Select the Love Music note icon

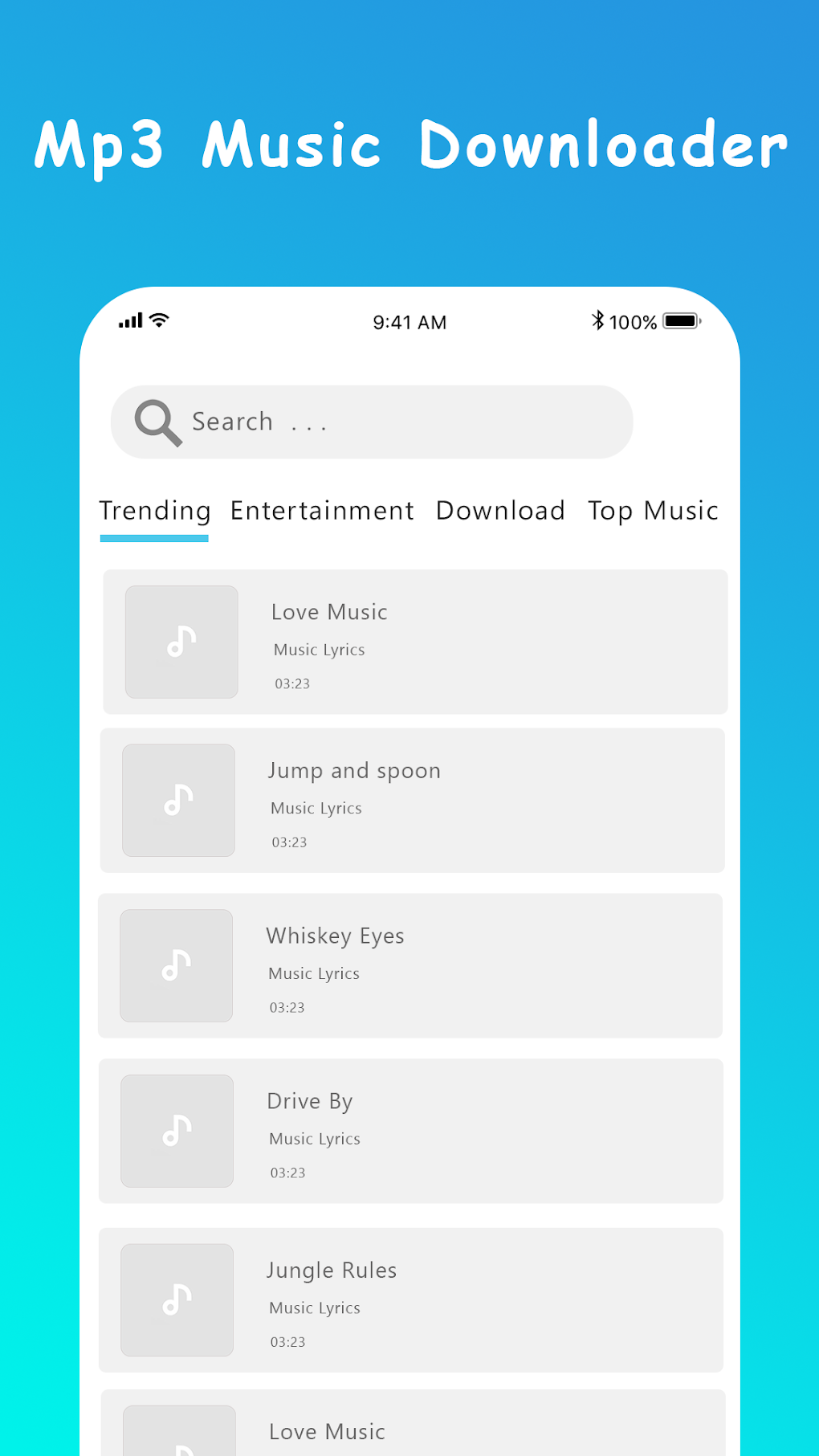[x=181, y=641]
